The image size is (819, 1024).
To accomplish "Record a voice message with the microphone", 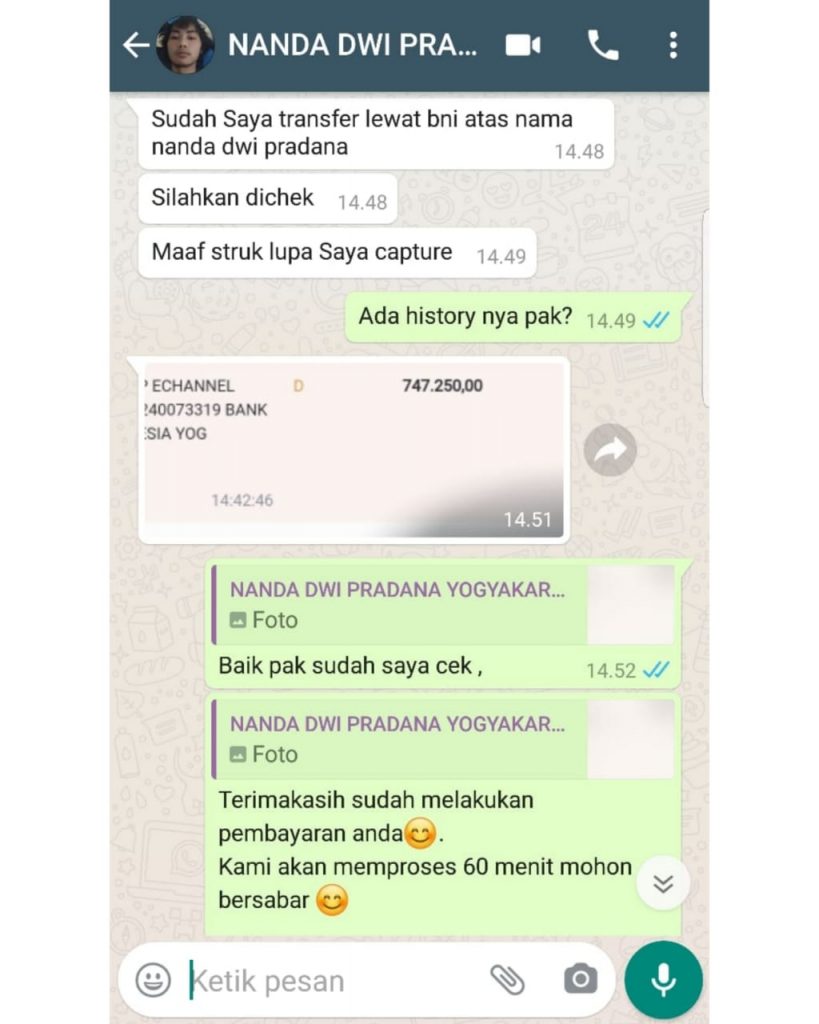I will click(x=663, y=980).
